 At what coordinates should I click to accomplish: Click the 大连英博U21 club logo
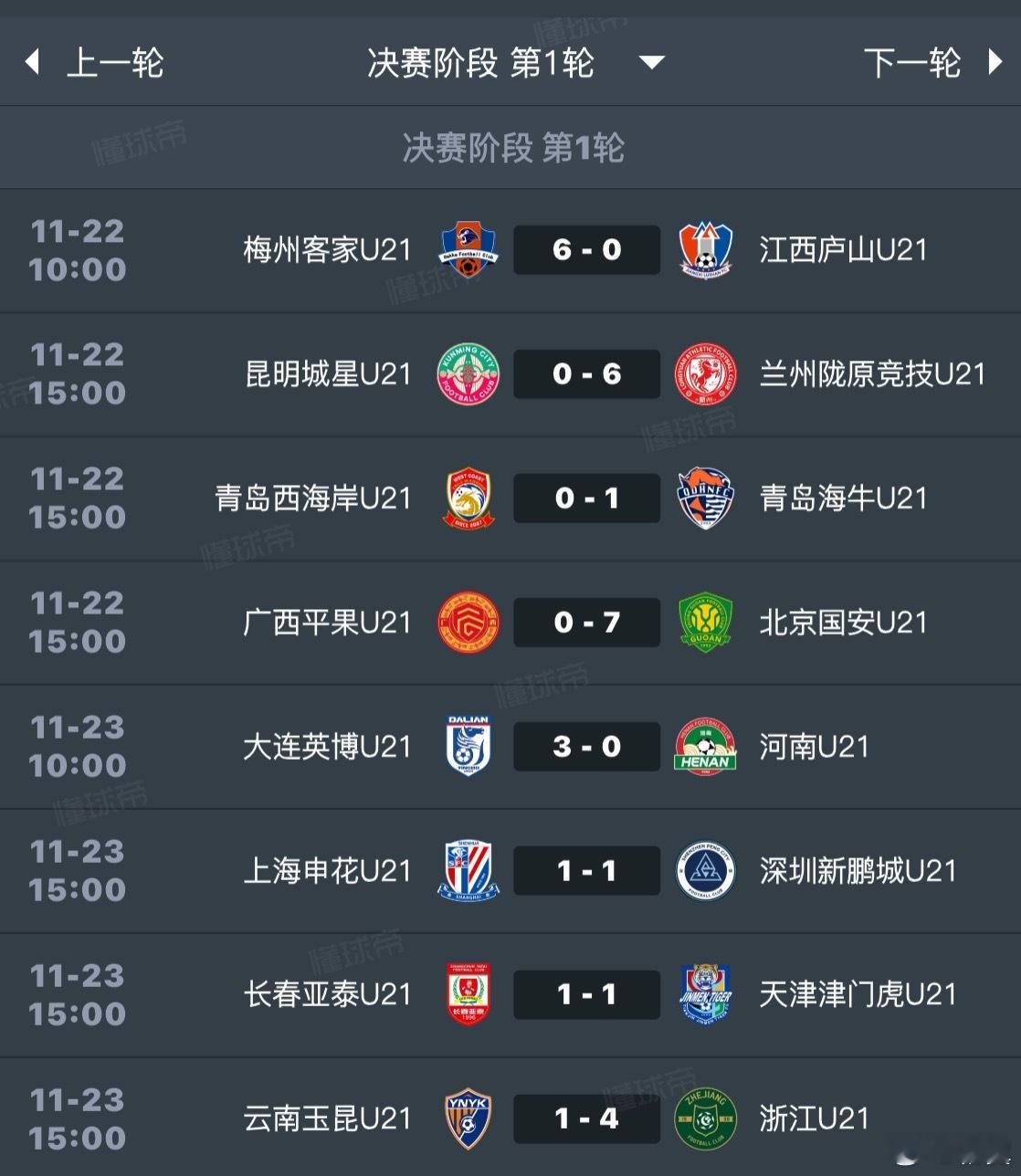tap(467, 746)
